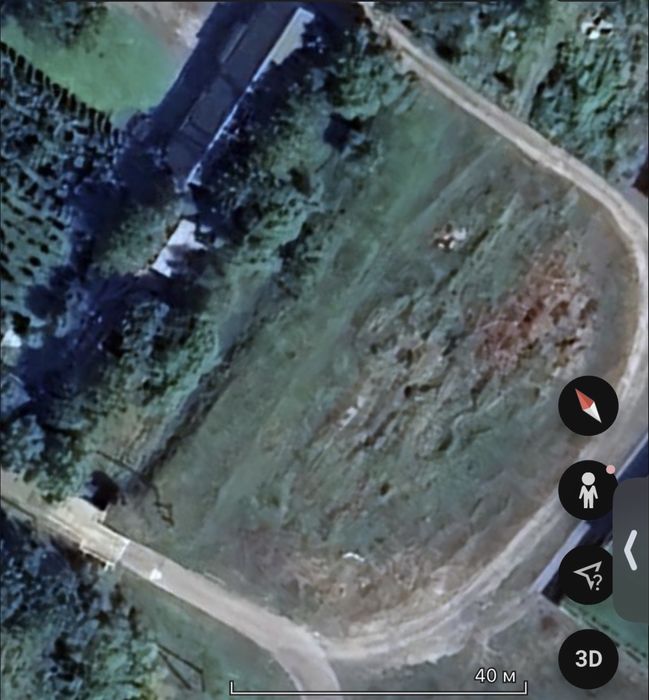Open Street View pegman mode
This screenshot has width=649, height=700.
point(588,490)
